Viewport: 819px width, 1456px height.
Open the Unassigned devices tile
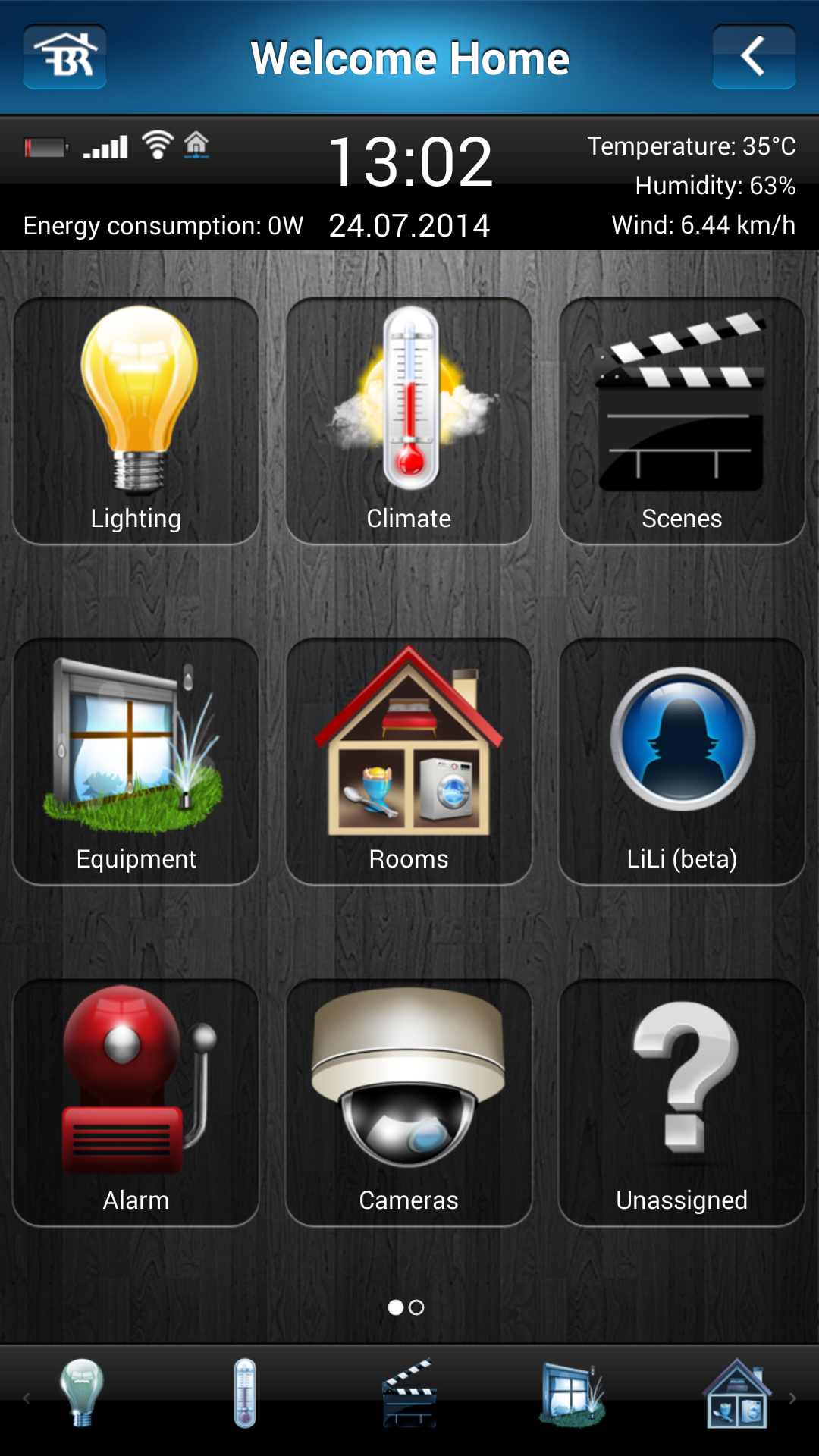681,1103
